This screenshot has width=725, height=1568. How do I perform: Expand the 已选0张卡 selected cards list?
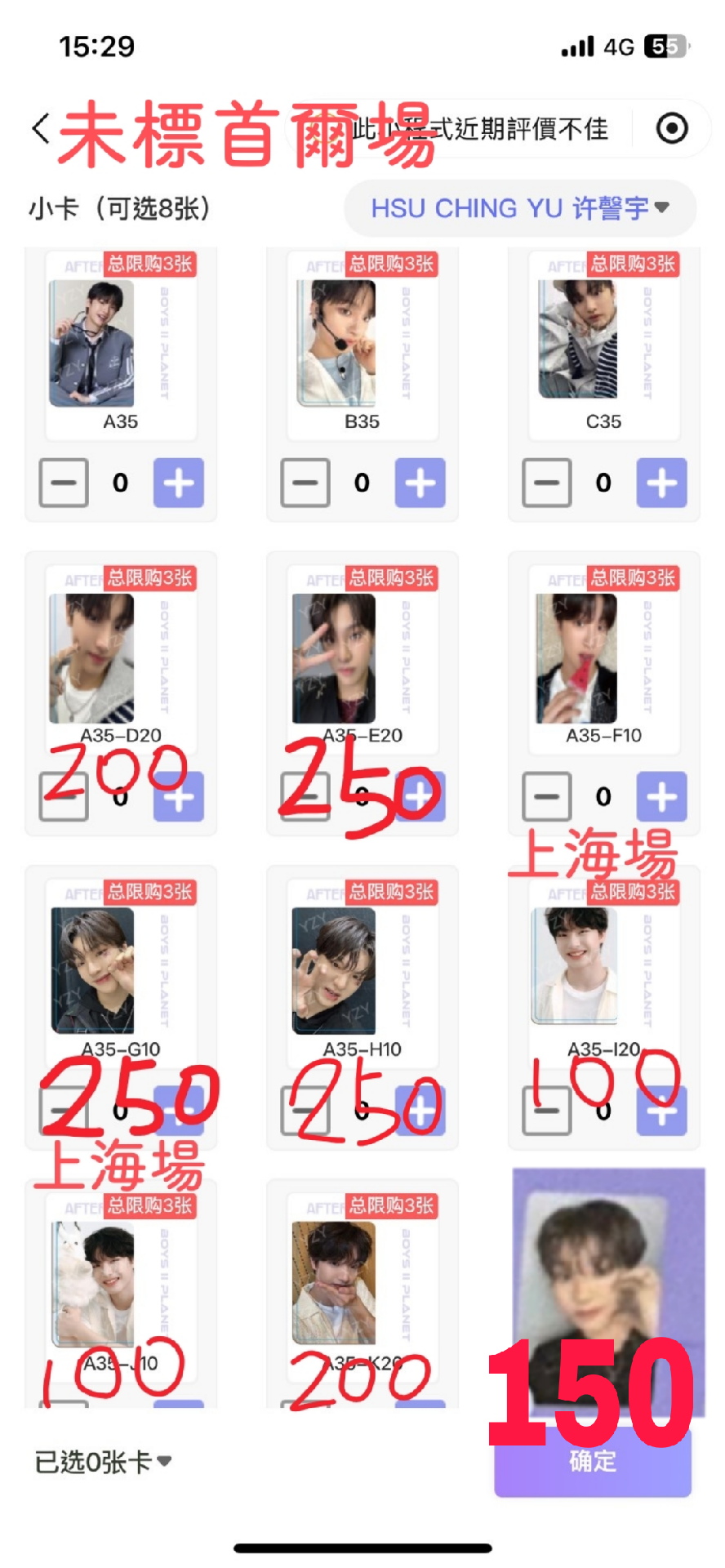click(103, 1462)
